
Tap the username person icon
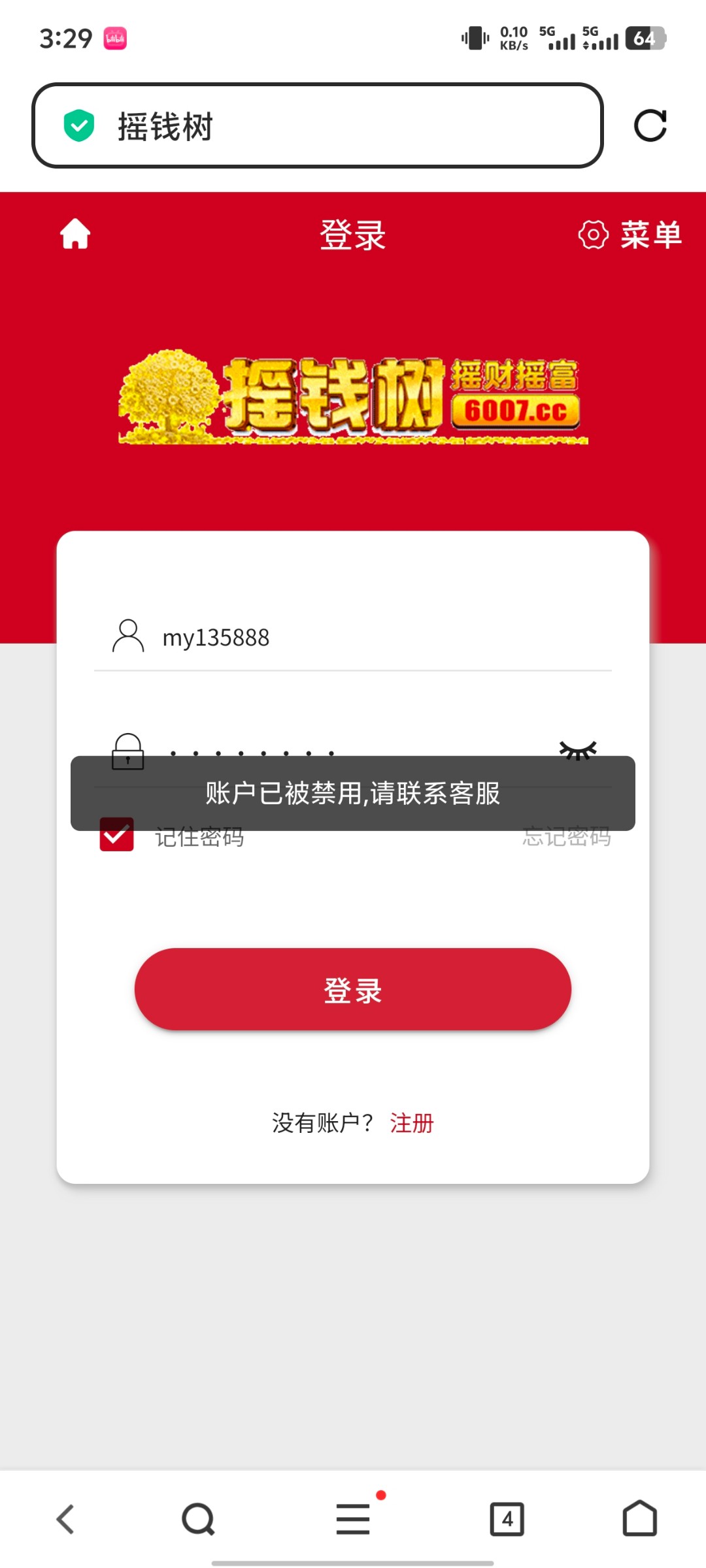[128, 635]
